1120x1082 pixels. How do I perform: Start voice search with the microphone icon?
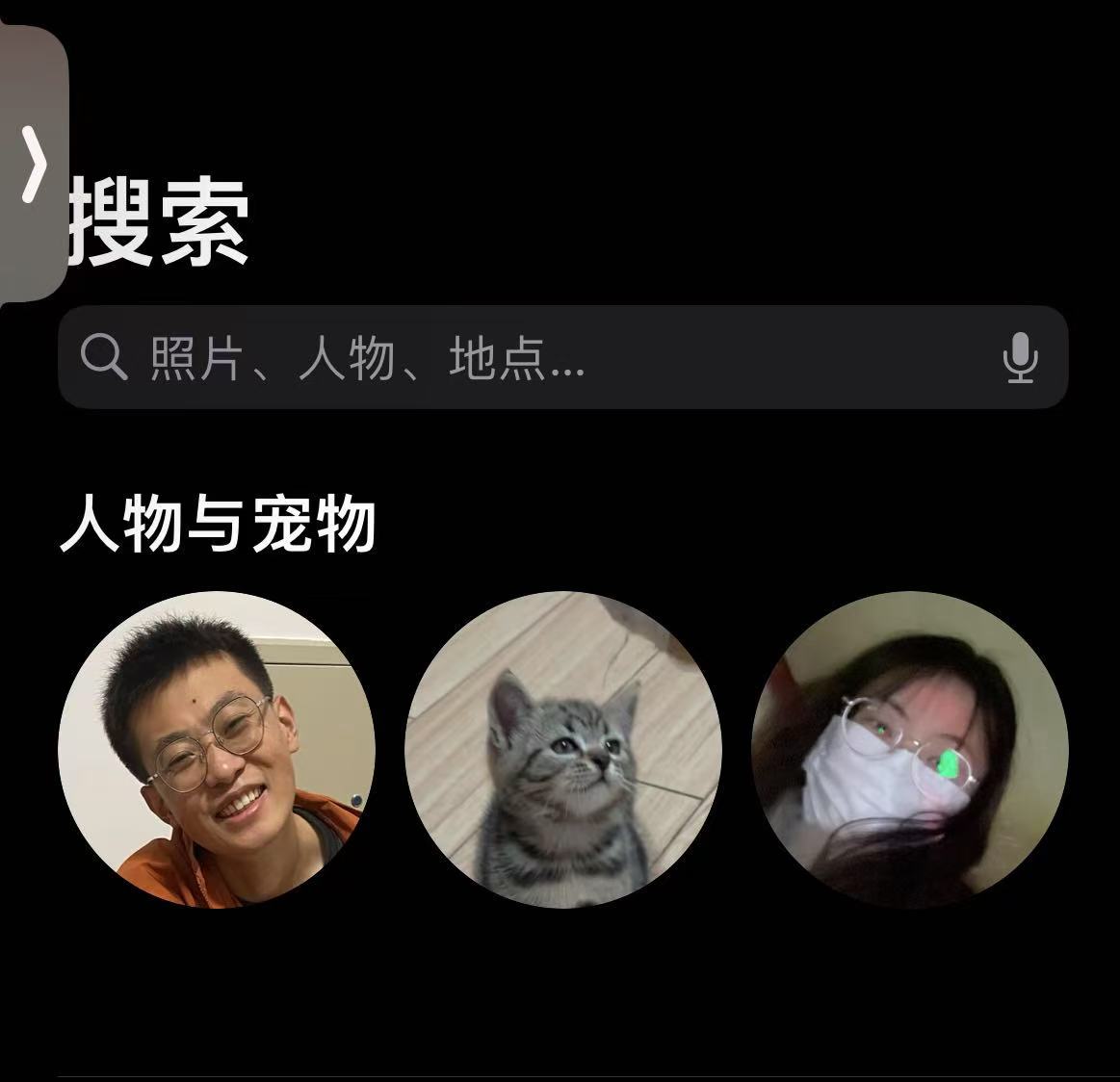(1020, 358)
